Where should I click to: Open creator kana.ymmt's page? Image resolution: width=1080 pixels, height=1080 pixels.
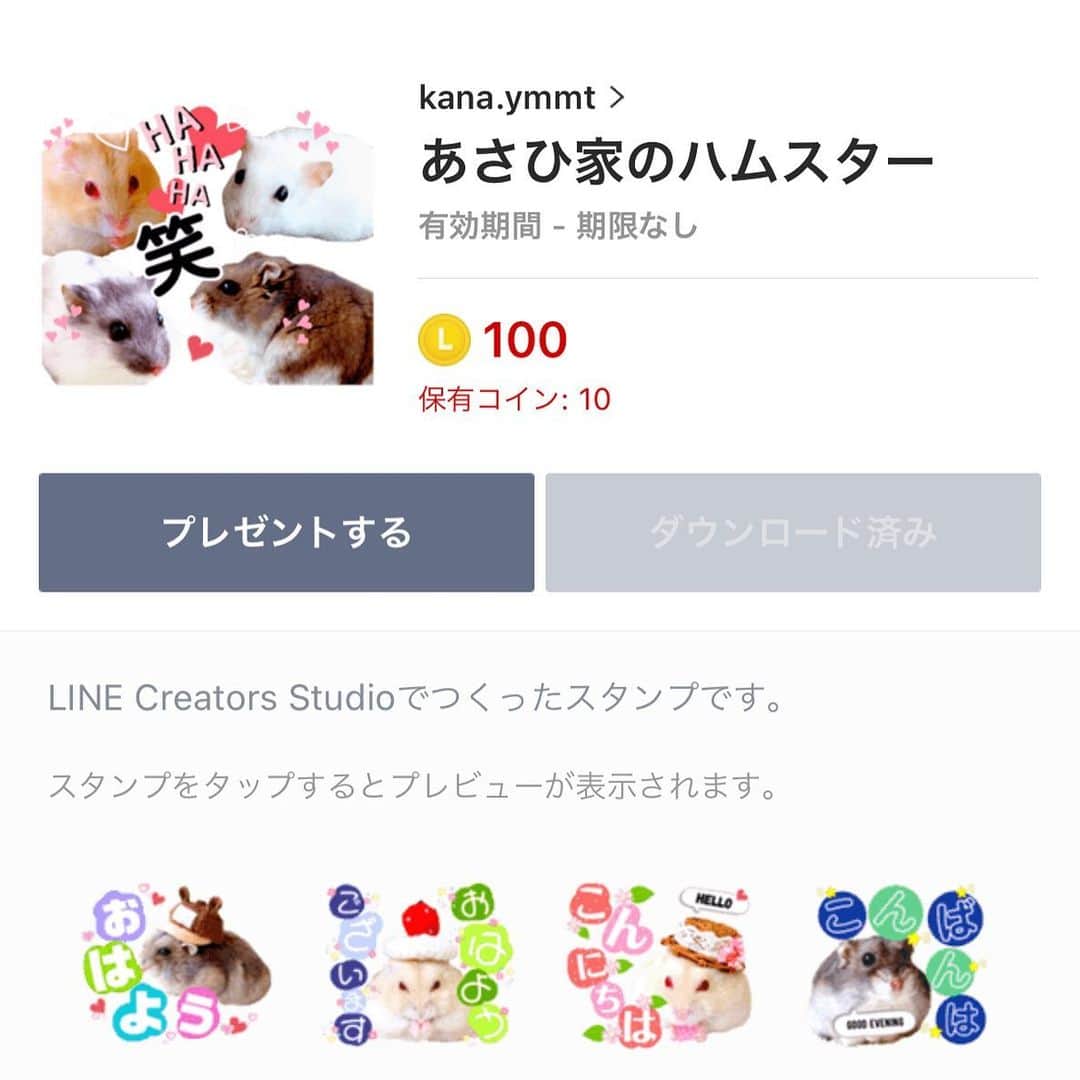click(521, 97)
